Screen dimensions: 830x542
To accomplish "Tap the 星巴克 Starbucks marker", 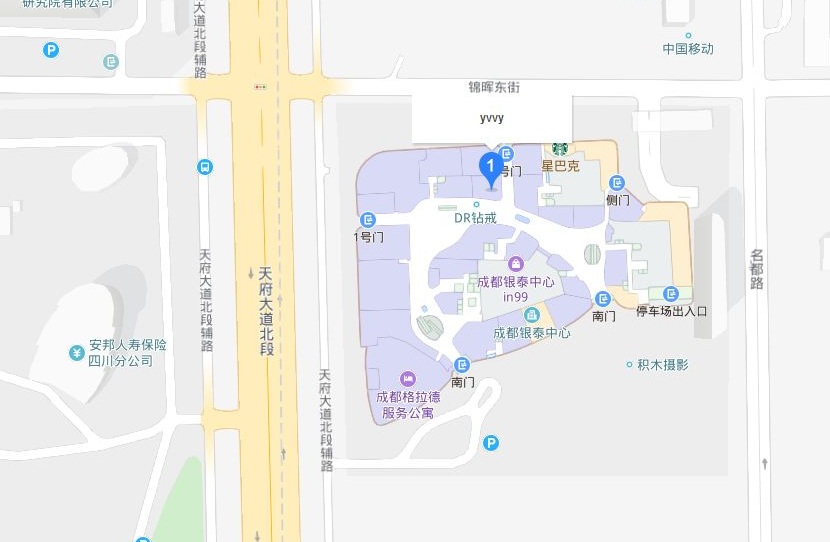I will pos(561,151).
